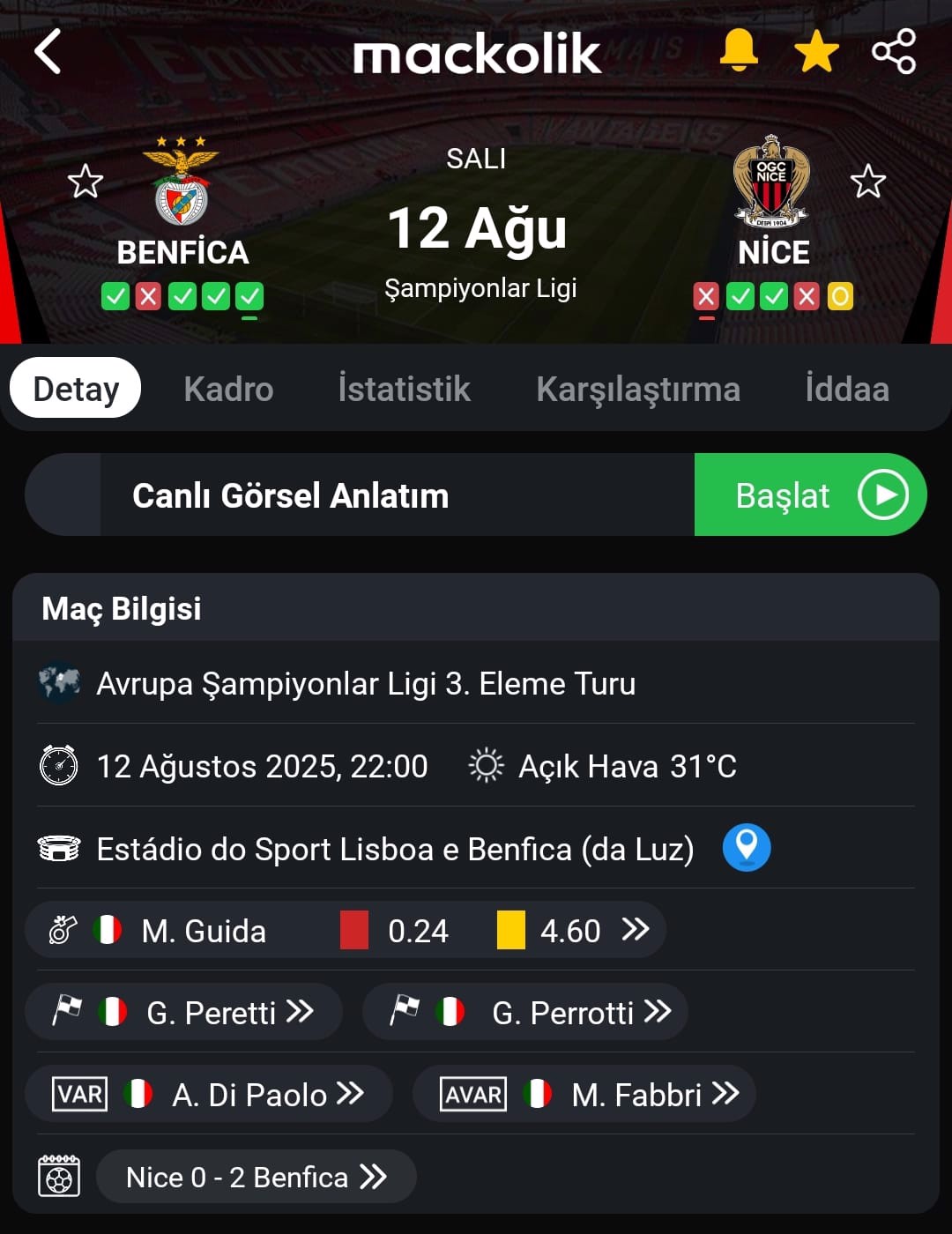Go back using the top-left arrow

tap(48, 52)
